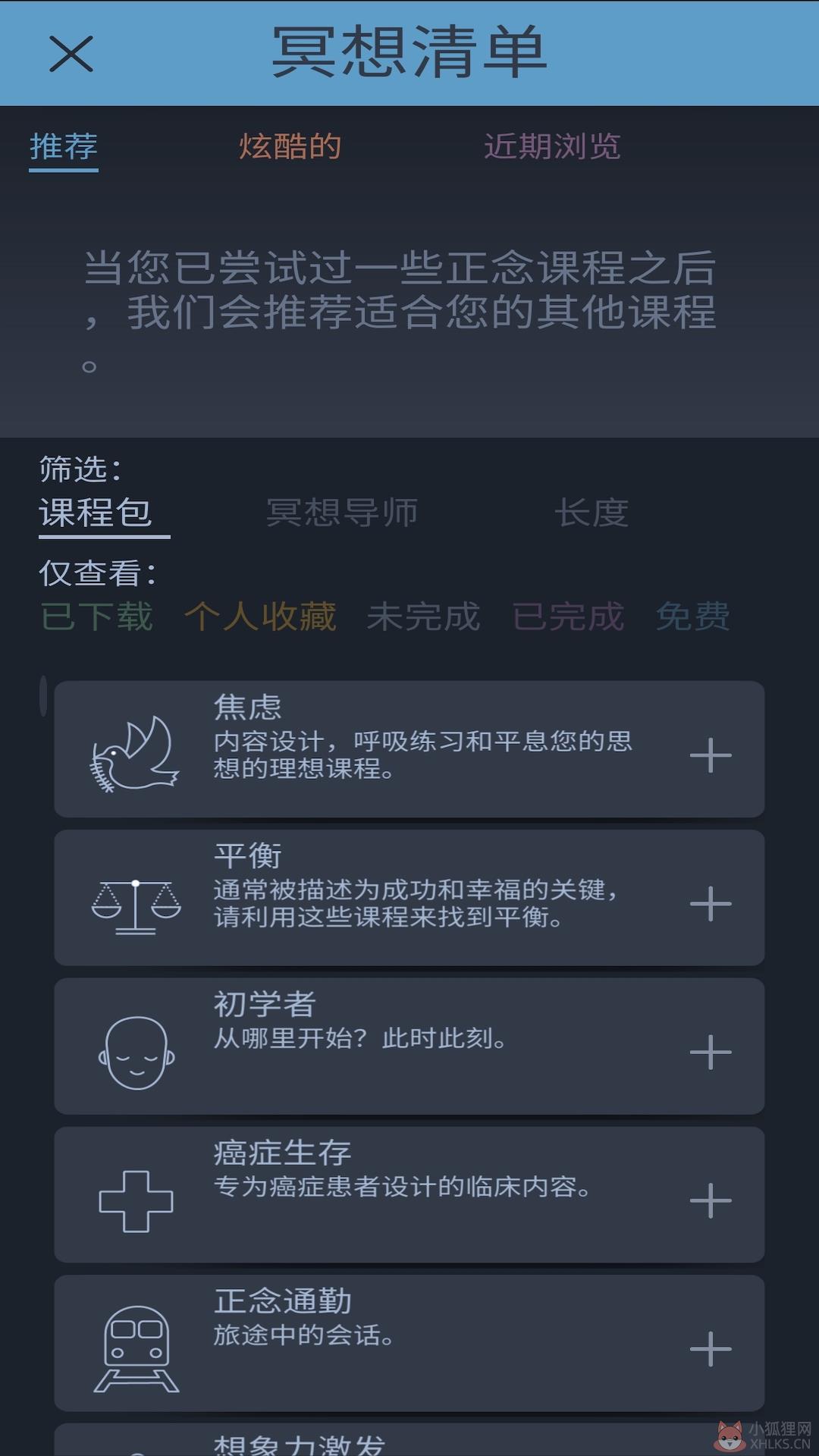
Task: Show only 已下载 courses
Action: (x=97, y=617)
